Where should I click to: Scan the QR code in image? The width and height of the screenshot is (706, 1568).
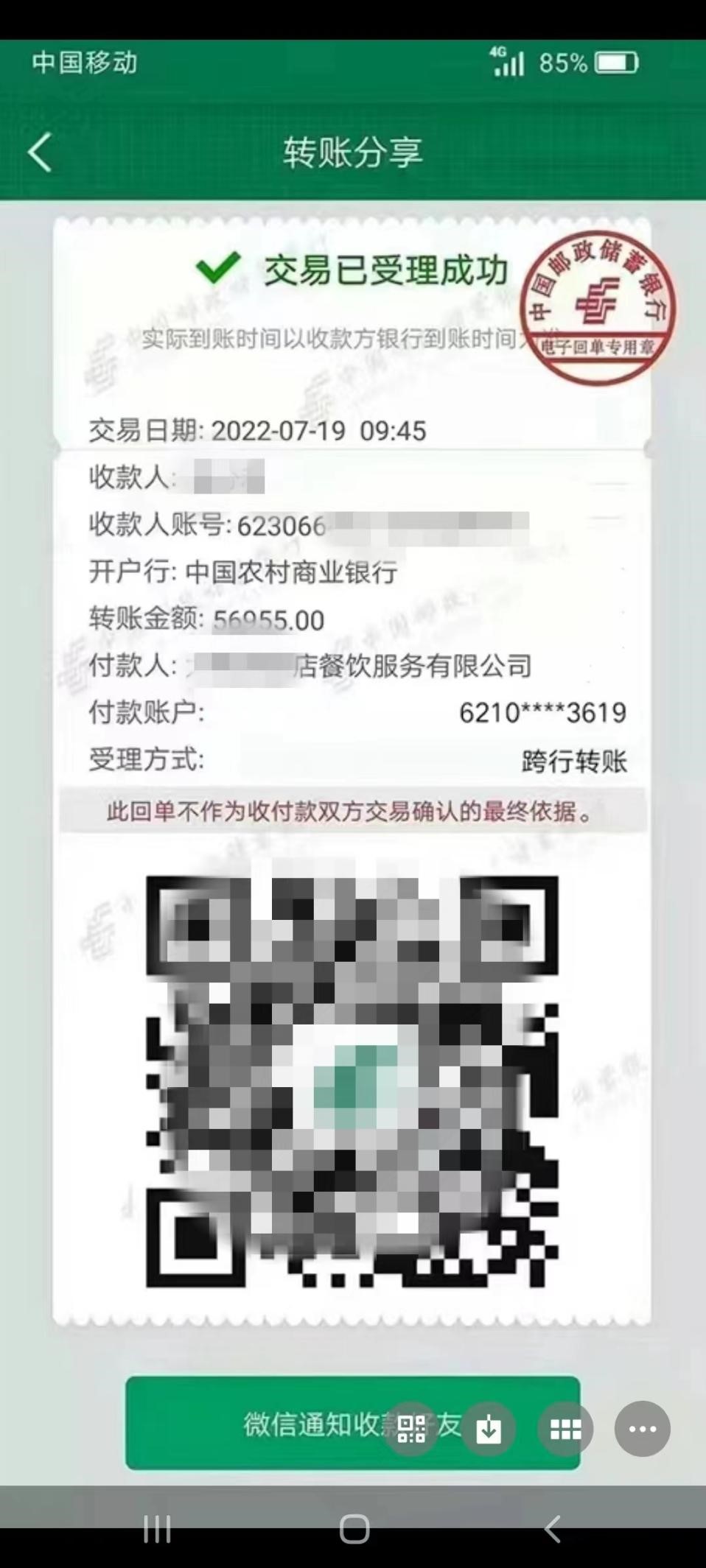coord(411,1429)
